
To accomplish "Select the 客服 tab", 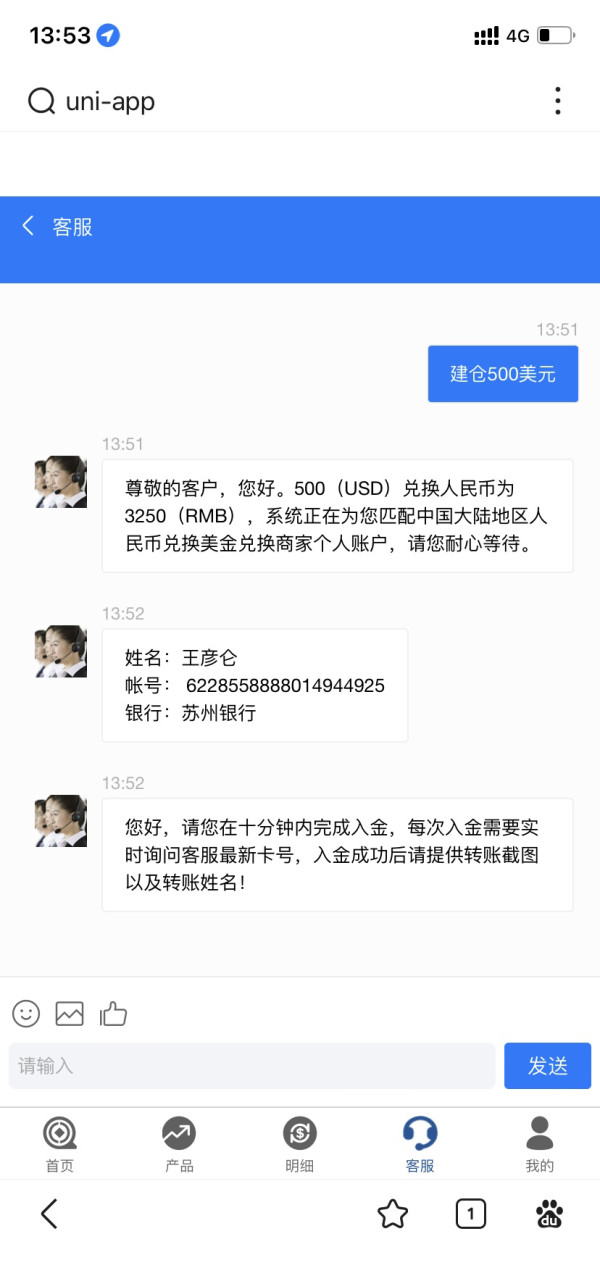I will pyautogui.click(x=420, y=1144).
